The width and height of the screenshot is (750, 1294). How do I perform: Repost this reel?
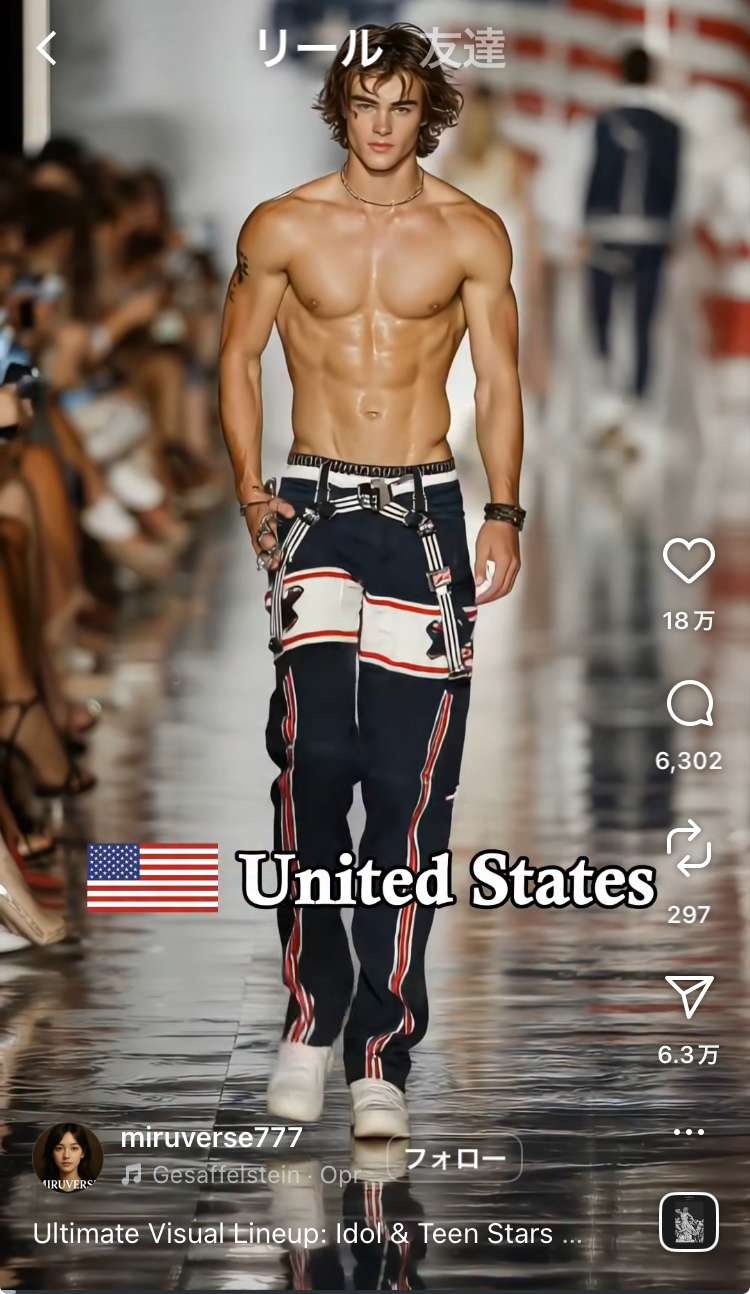click(x=689, y=848)
